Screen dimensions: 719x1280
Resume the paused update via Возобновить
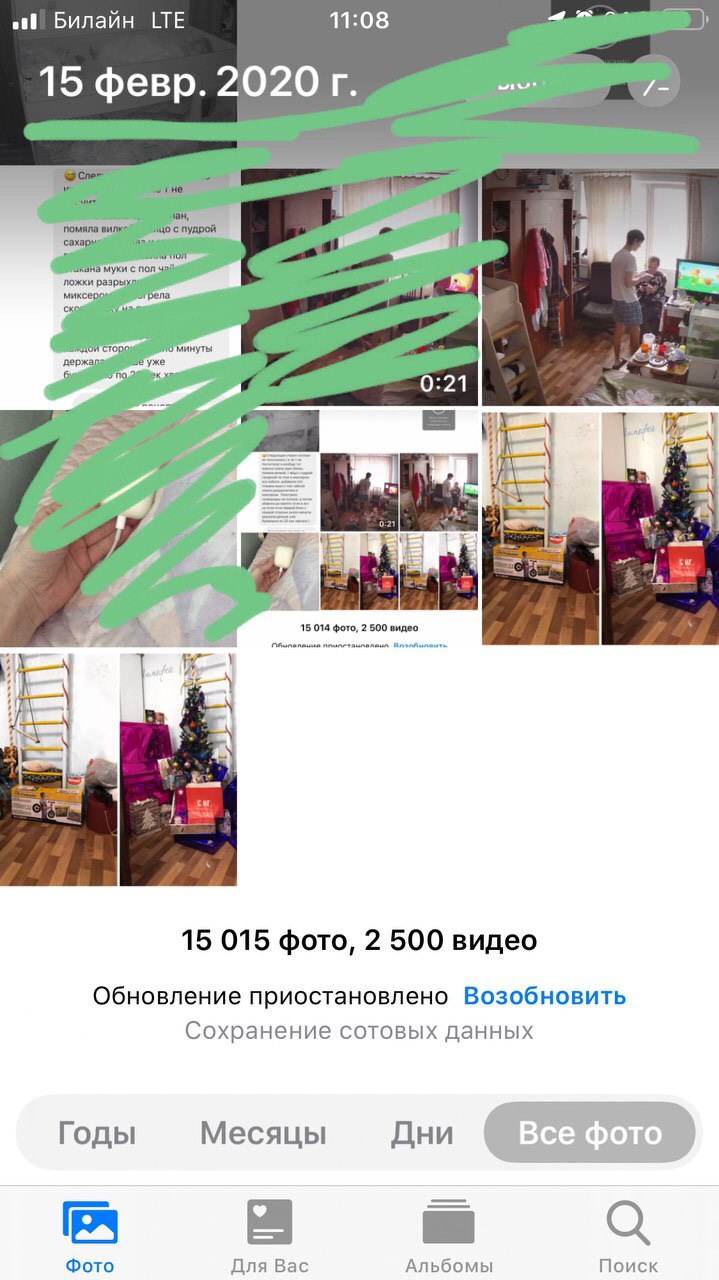(x=544, y=995)
